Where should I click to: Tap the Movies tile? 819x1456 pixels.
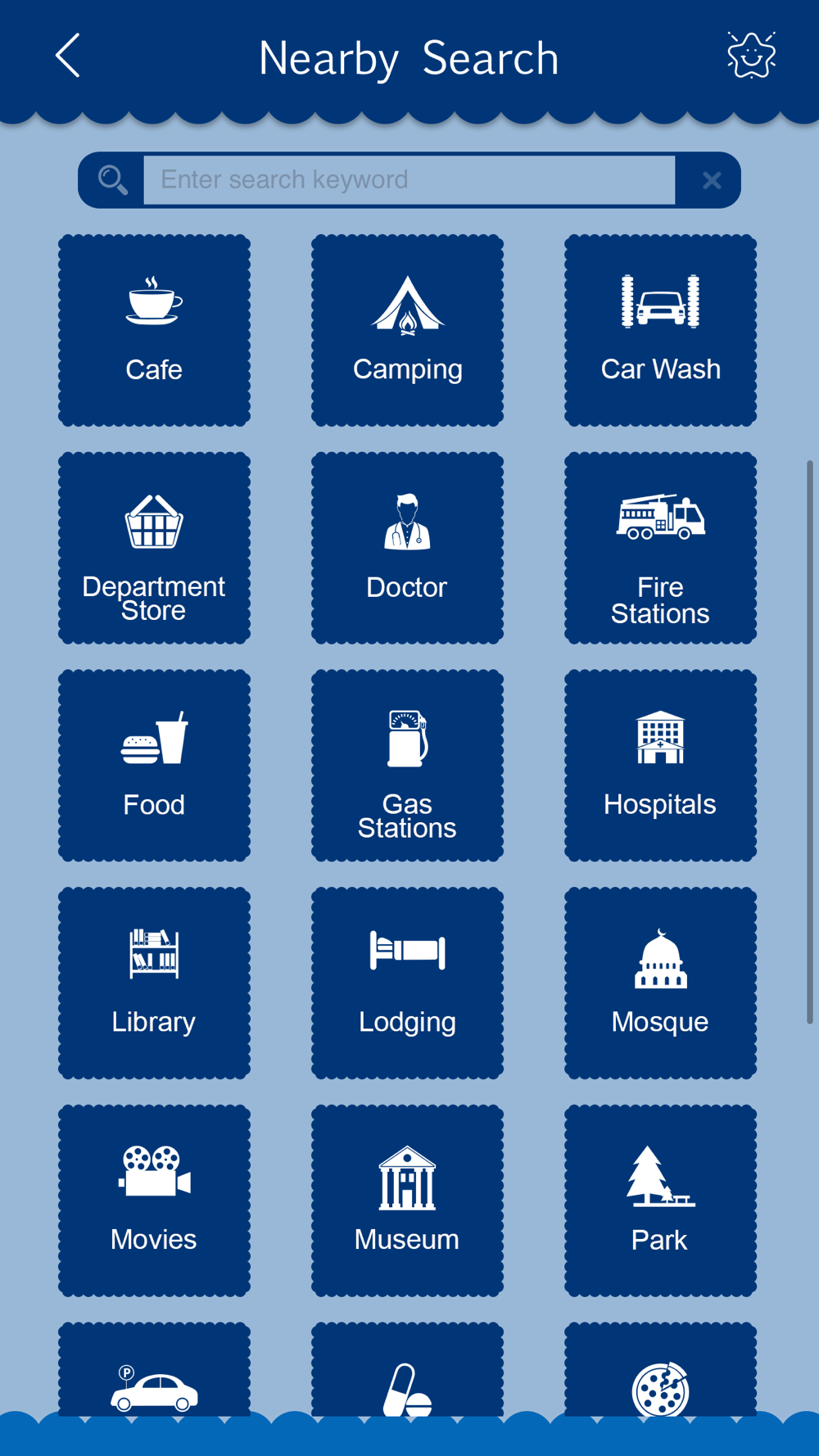pyautogui.click(x=154, y=1201)
